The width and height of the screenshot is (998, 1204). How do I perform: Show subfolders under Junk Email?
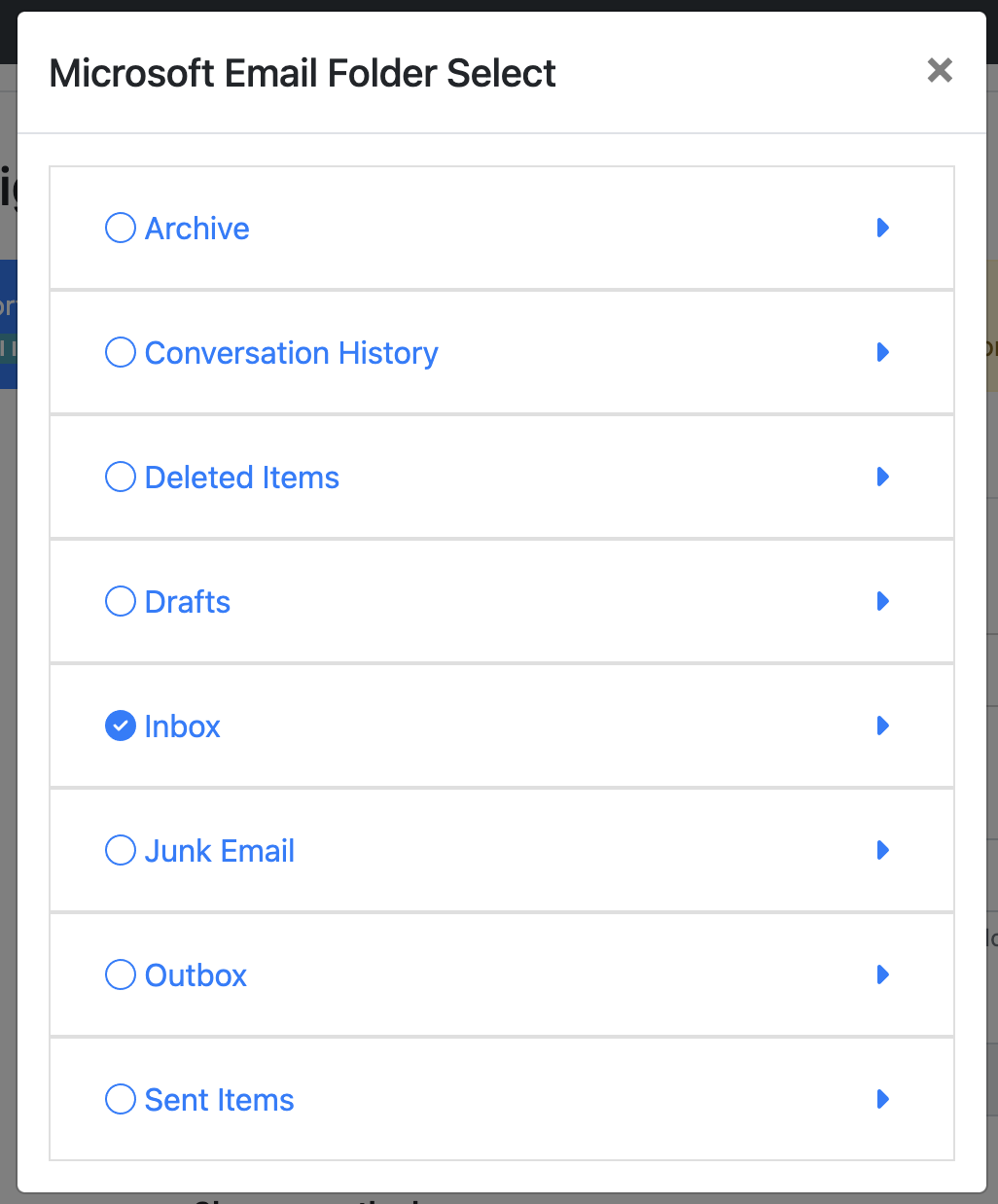pyautogui.click(x=882, y=850)
